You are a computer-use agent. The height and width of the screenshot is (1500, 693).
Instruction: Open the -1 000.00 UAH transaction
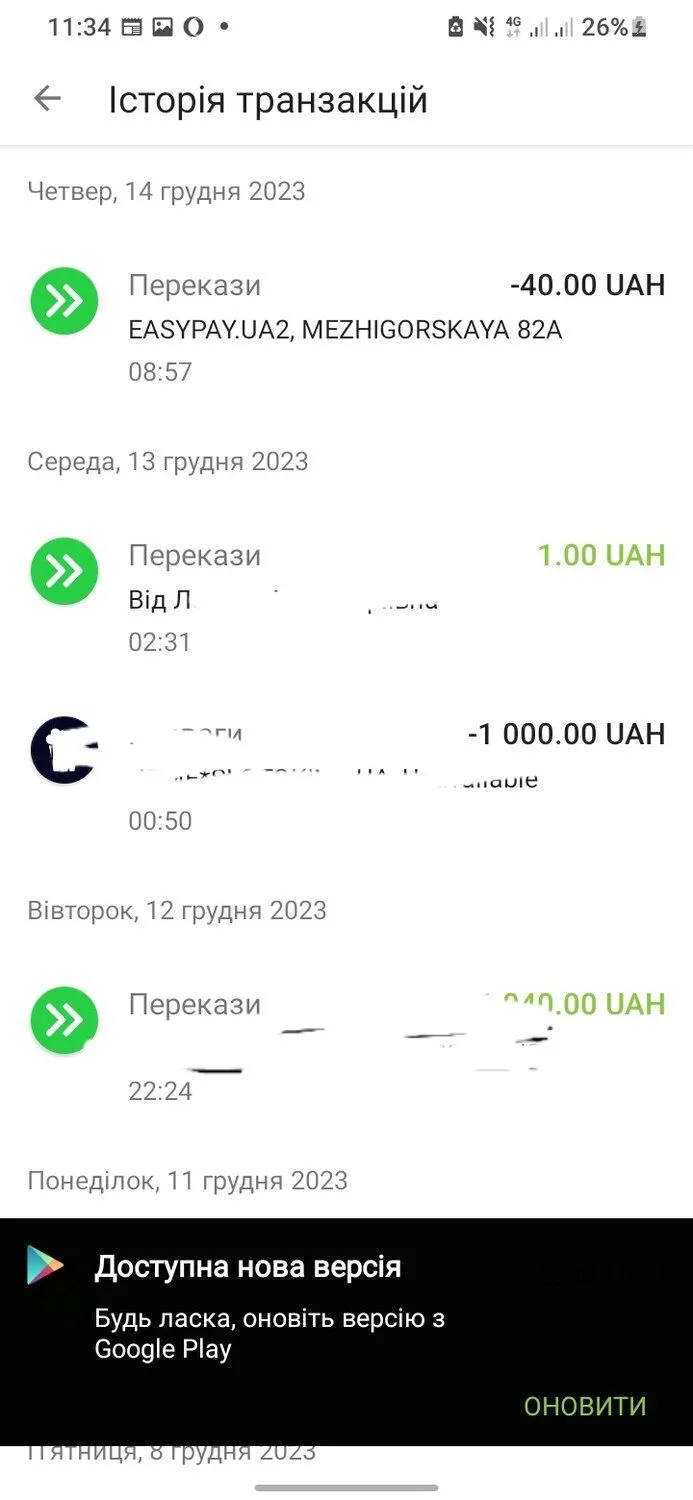coord(346,777)
